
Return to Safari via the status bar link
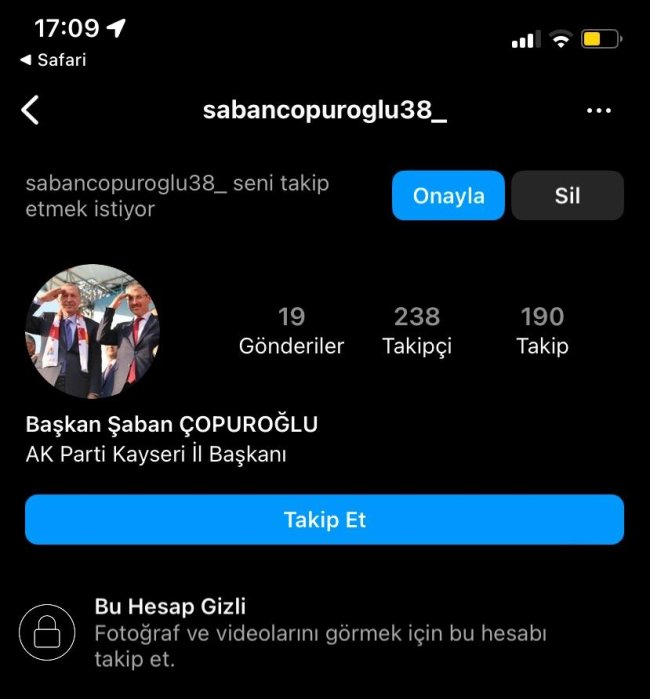pyautogui.click(x=54, y=60)
